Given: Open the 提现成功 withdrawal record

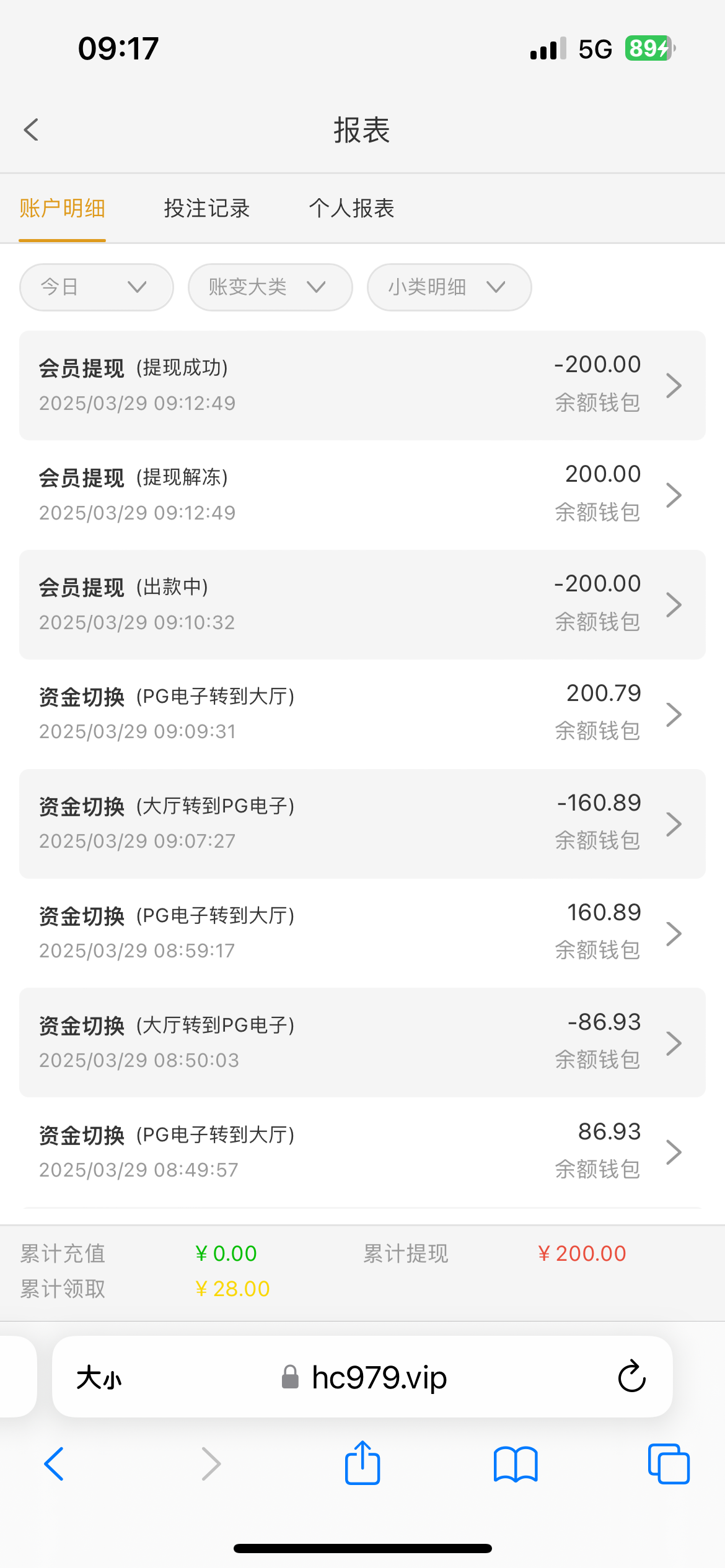Looking at the screenshot, I should pos(362,385).
